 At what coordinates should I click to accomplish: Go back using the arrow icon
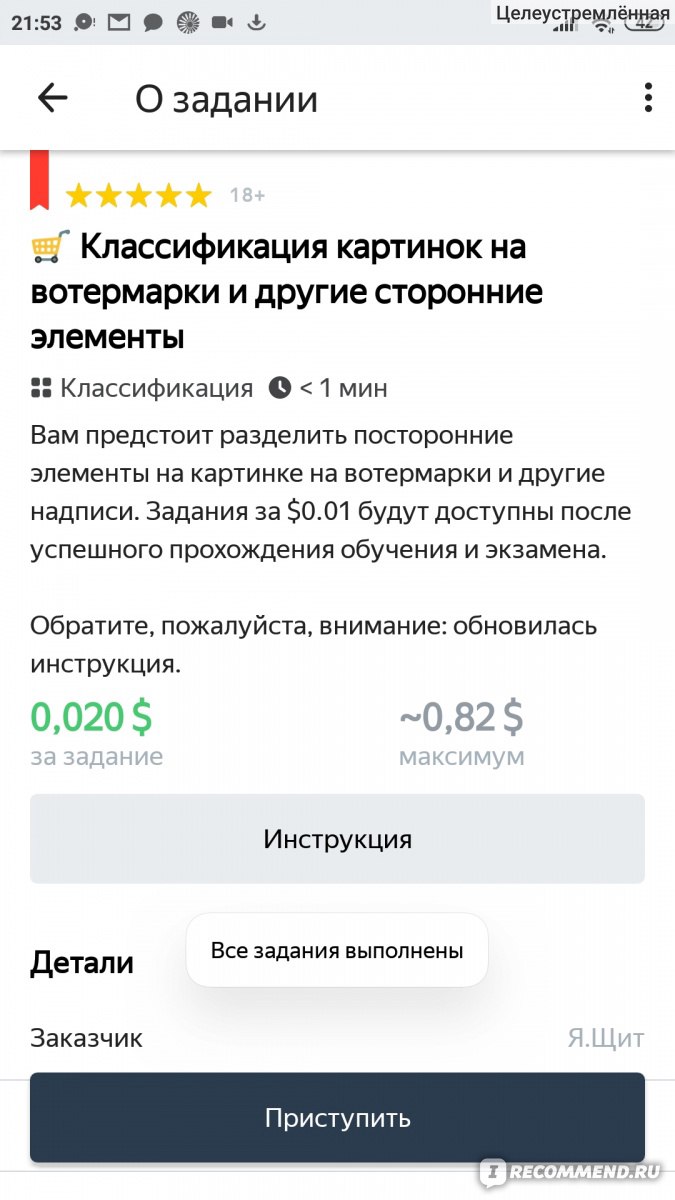tap(52, 98)
